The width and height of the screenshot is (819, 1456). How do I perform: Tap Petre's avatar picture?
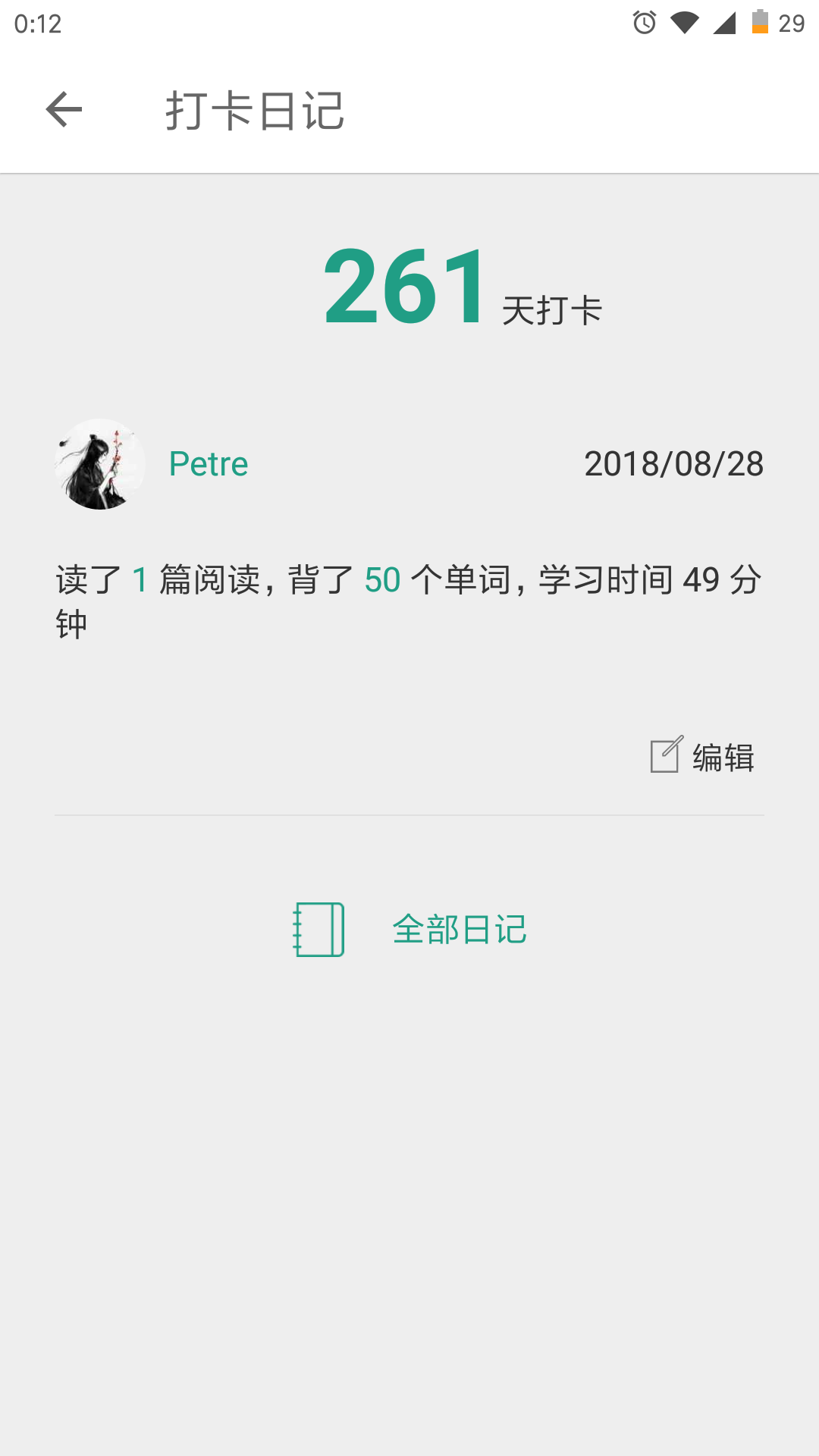pos(100,464)
